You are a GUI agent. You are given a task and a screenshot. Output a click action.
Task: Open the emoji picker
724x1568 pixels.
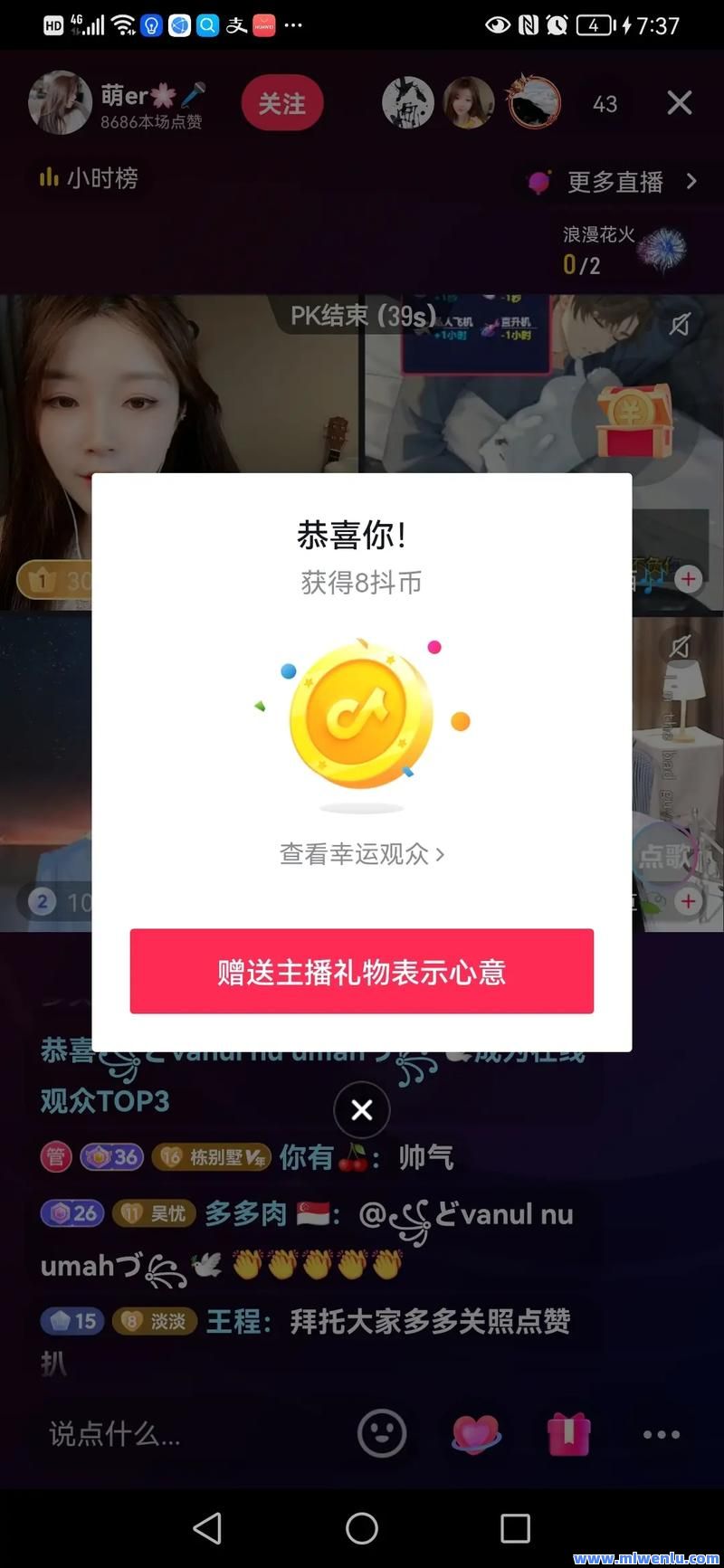(381, 1433)
